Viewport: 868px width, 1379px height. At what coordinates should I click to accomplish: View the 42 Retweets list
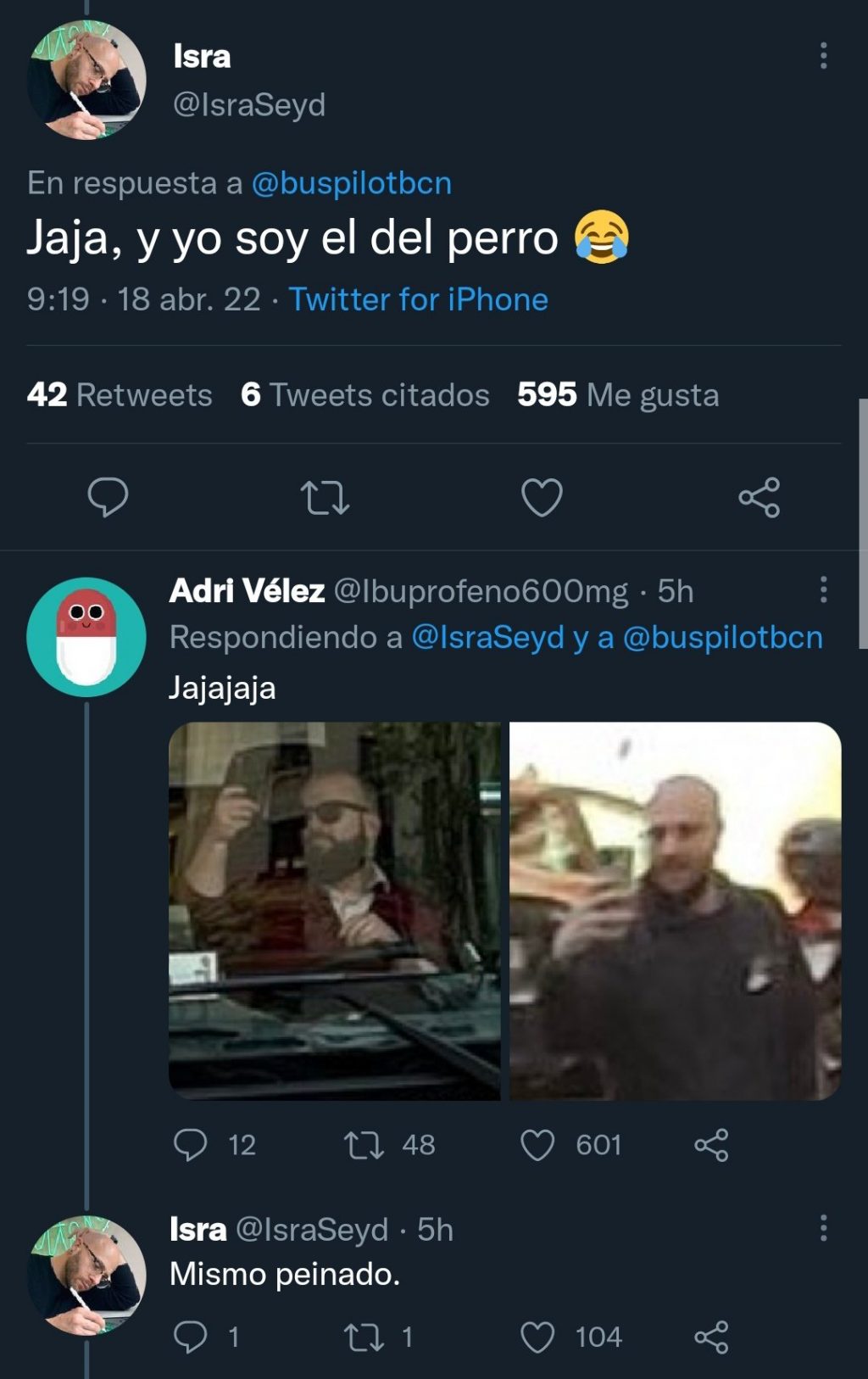point(120,395)
